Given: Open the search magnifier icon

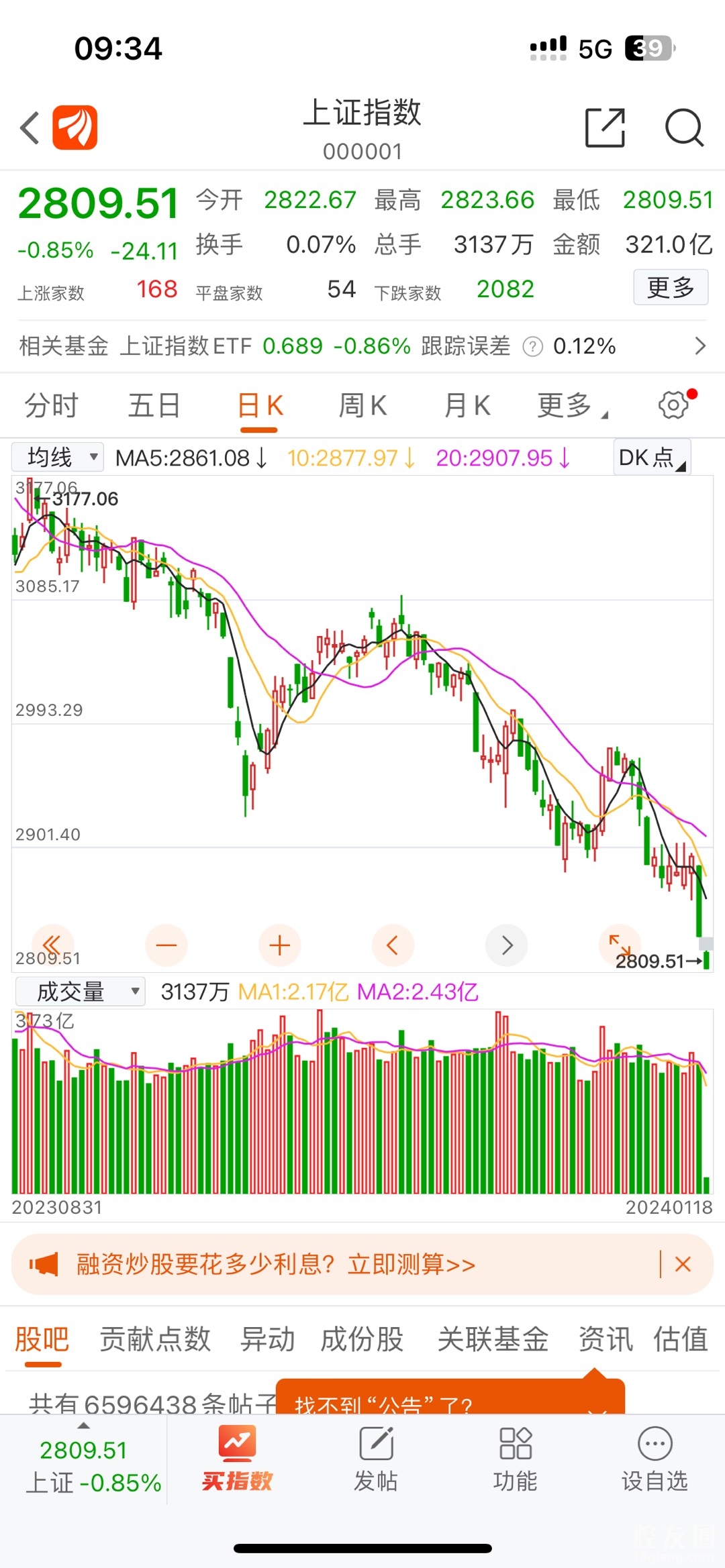Looking at the screenshot, I should 683,127.
